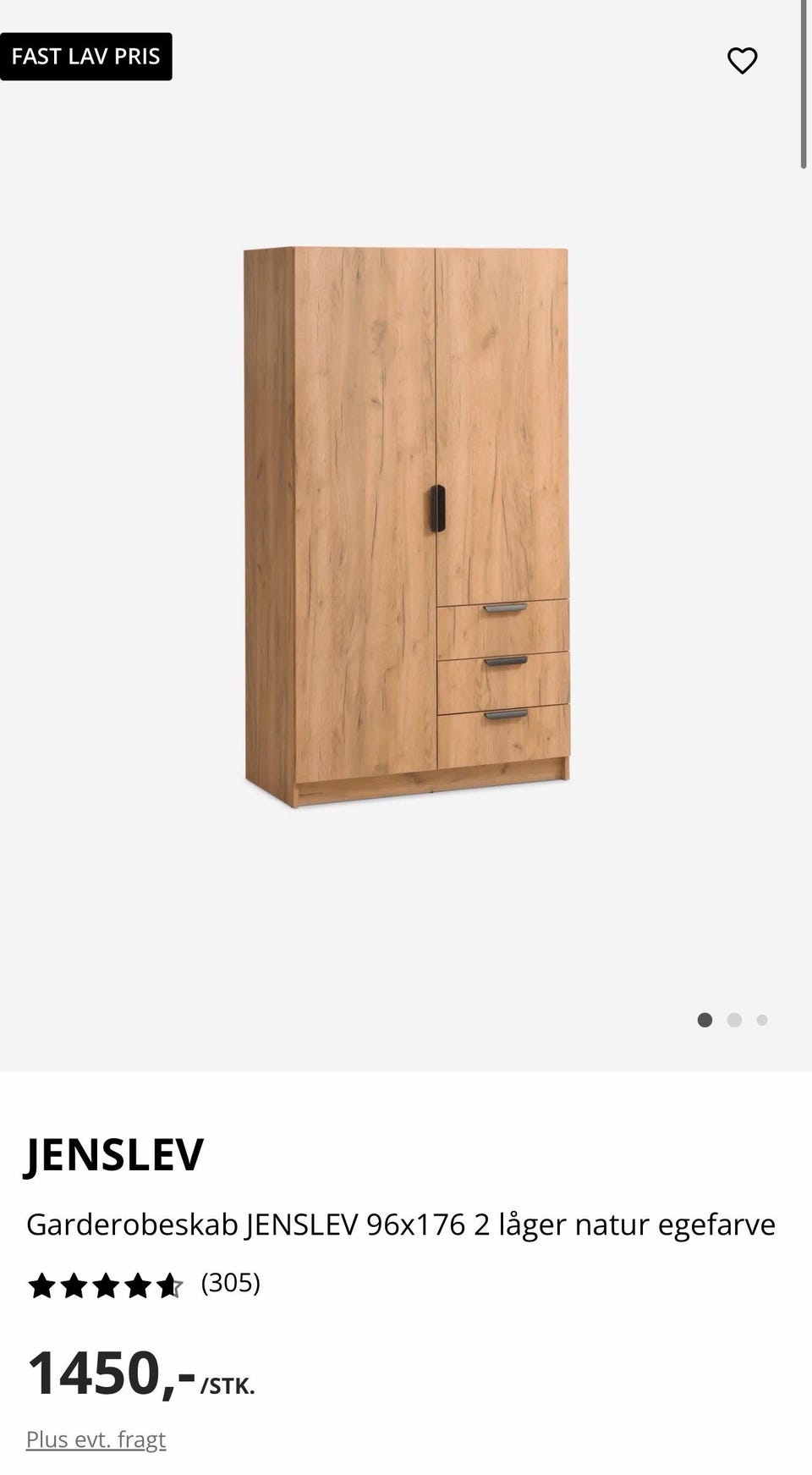812x1475 pixels.
Task: Open the 'Plus evt. fragt' link
Action: [96, 1439]
